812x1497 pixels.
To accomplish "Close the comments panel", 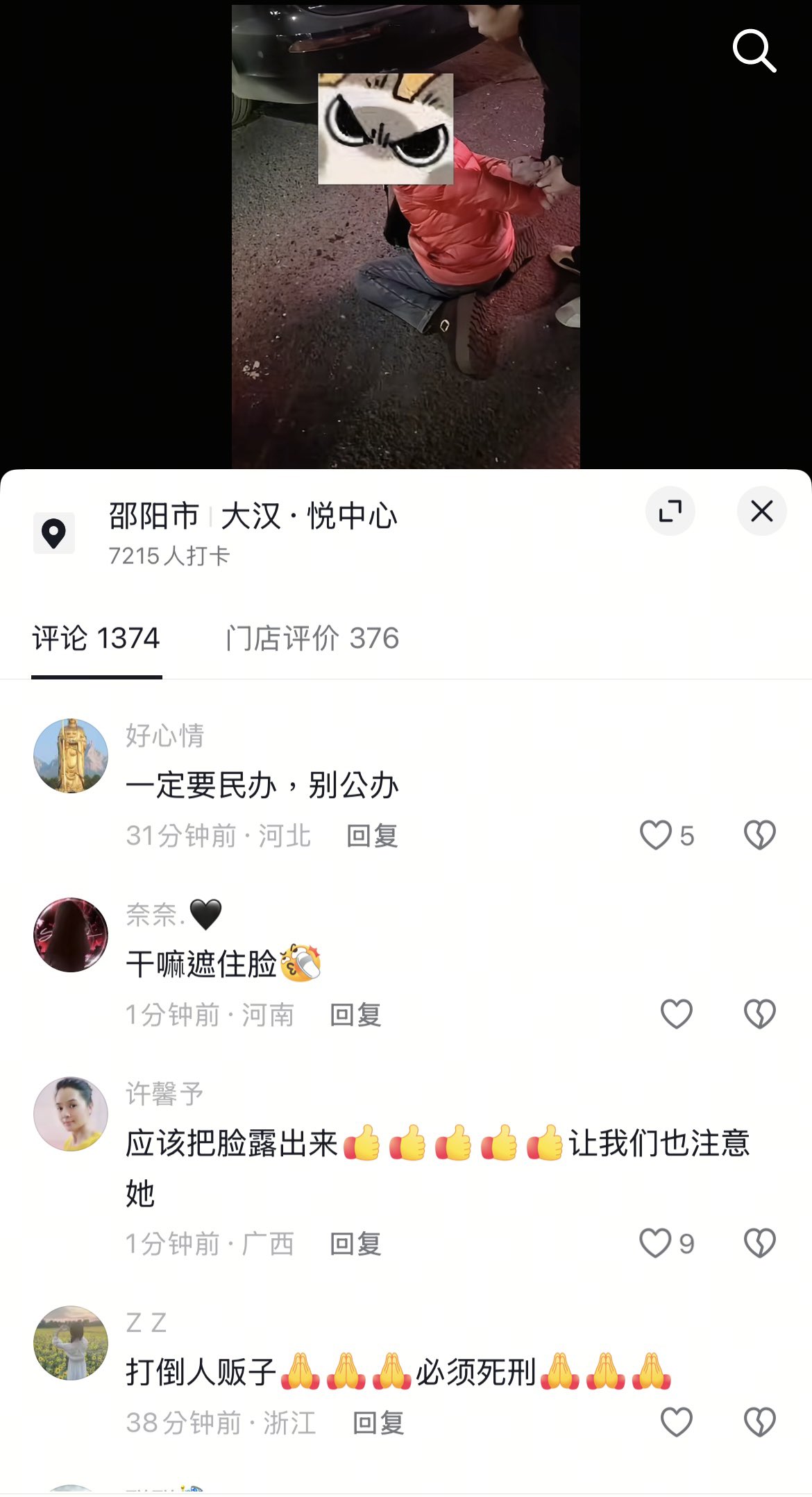I will pyautogui.click(x=761, y=511).
